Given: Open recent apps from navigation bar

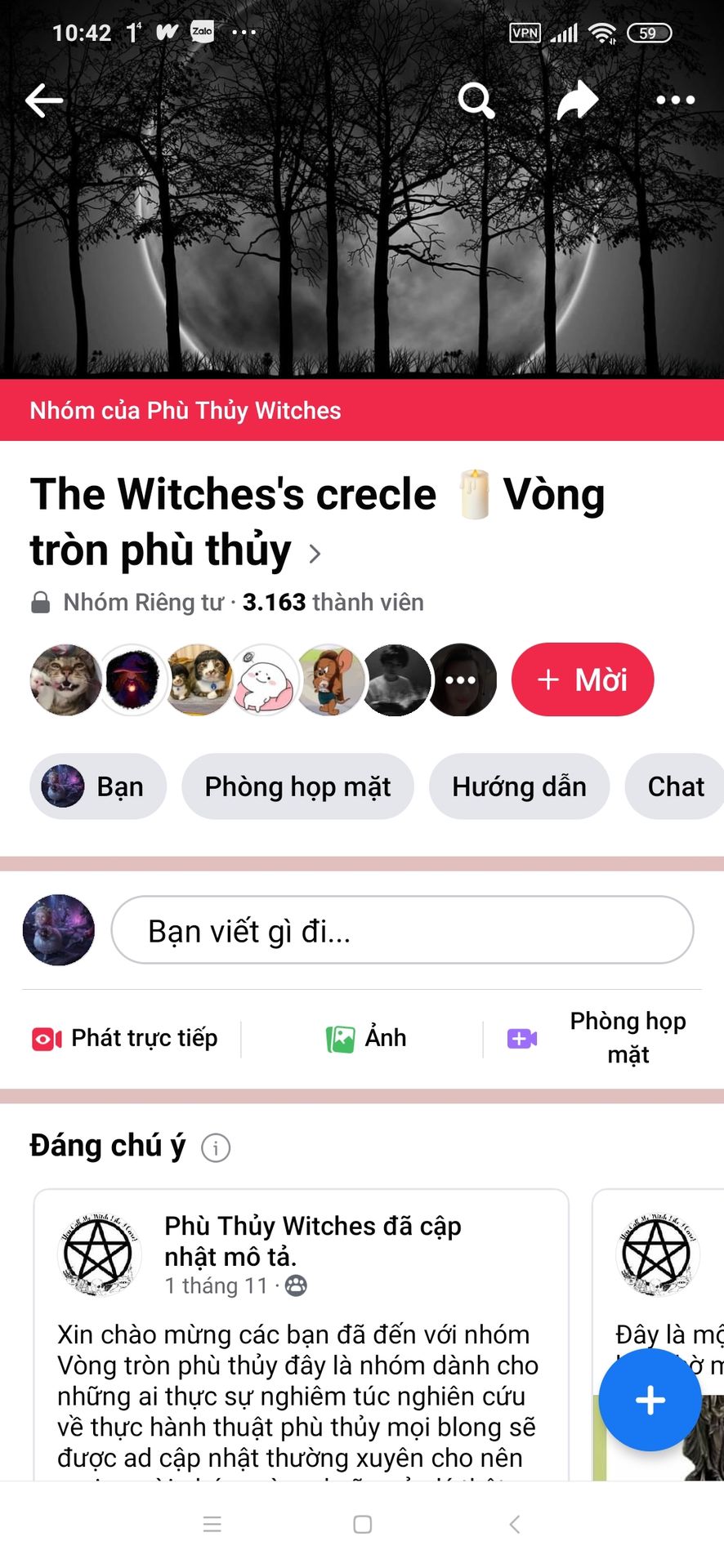Looking at the screenshot, I should point(212,1524).
